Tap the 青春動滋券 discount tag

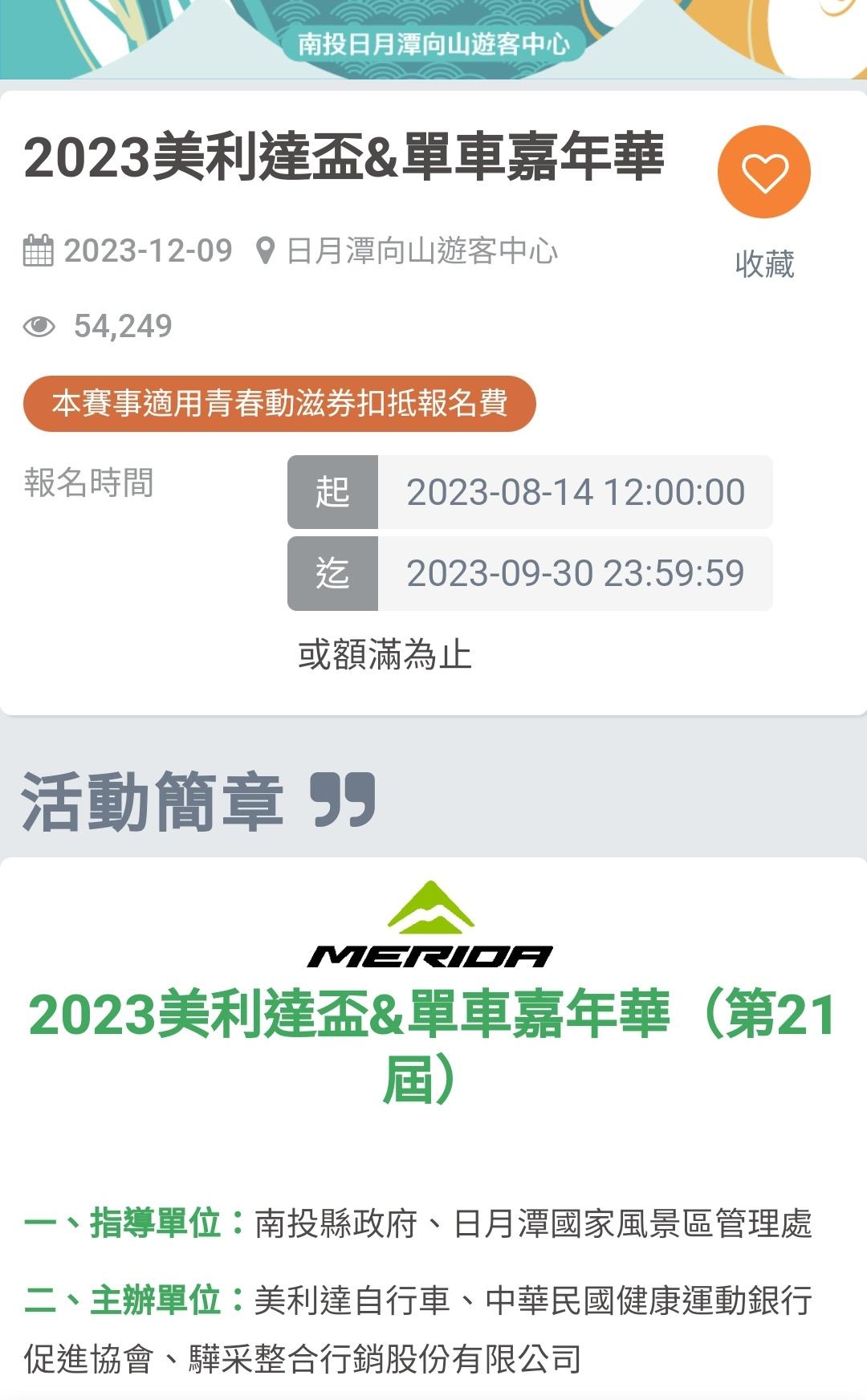coord(279,403)
